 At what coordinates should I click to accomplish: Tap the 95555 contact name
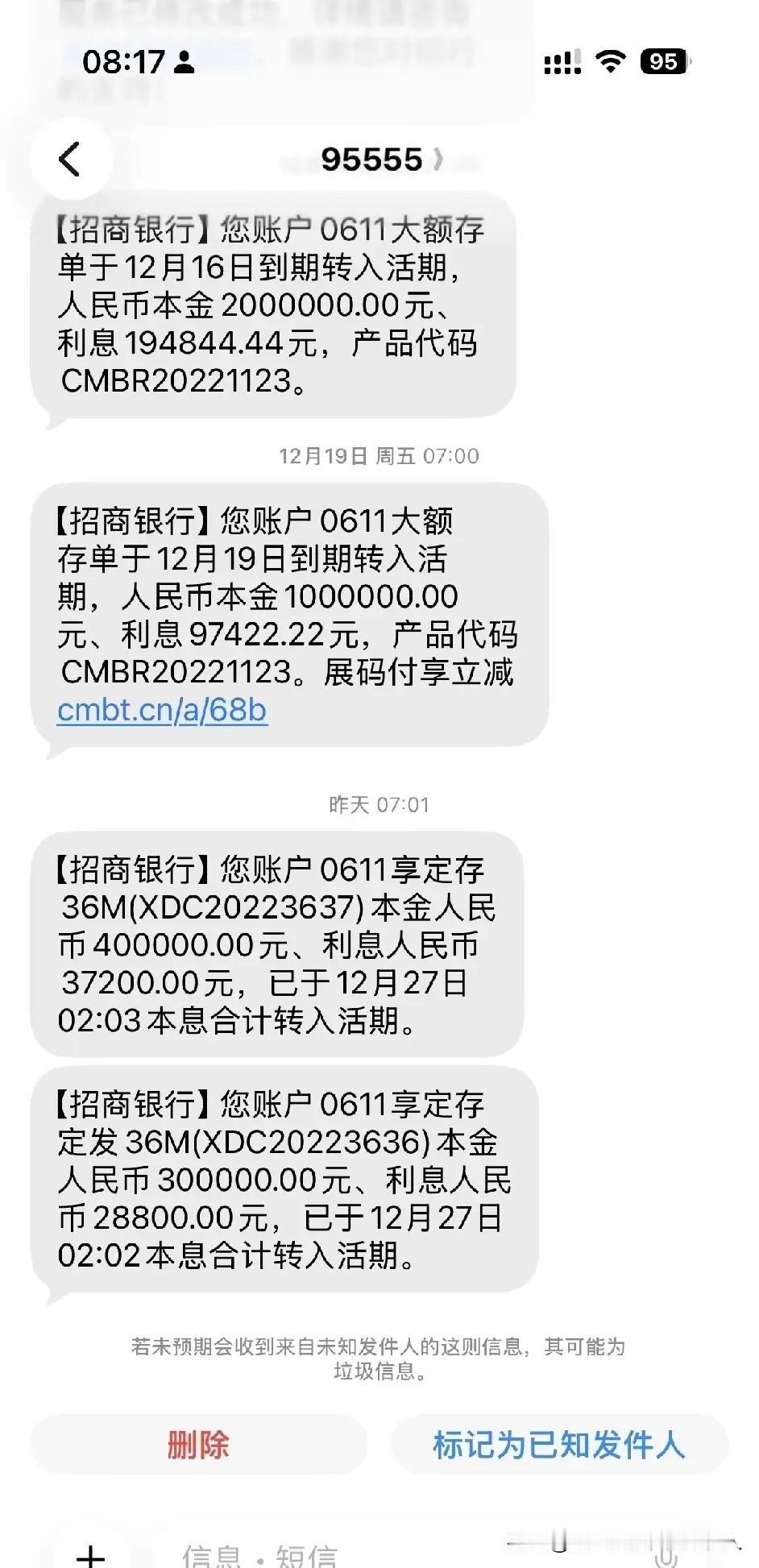coord(371,159)
